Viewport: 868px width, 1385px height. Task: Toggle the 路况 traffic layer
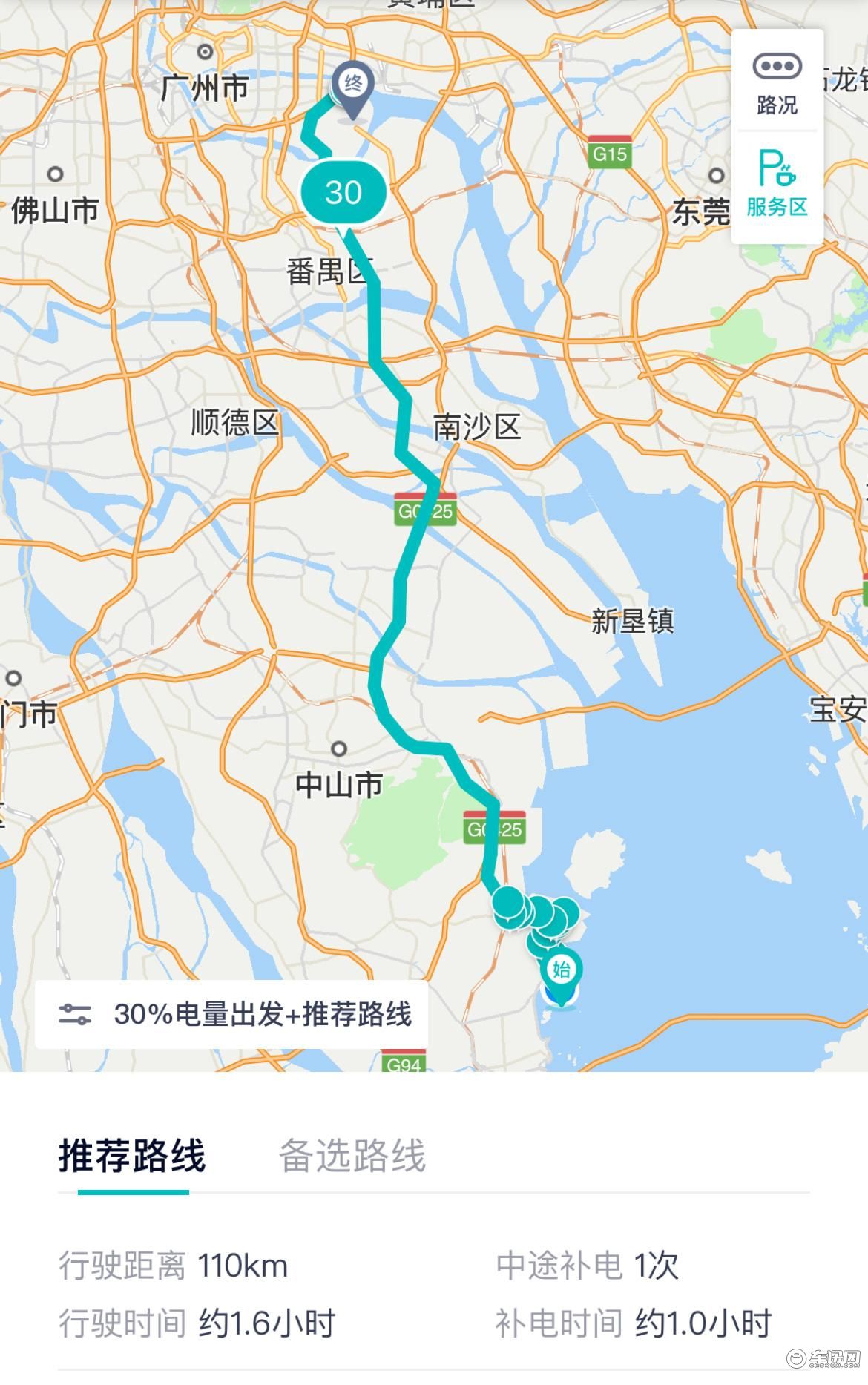pyautogui.click(x=777, y=84)
